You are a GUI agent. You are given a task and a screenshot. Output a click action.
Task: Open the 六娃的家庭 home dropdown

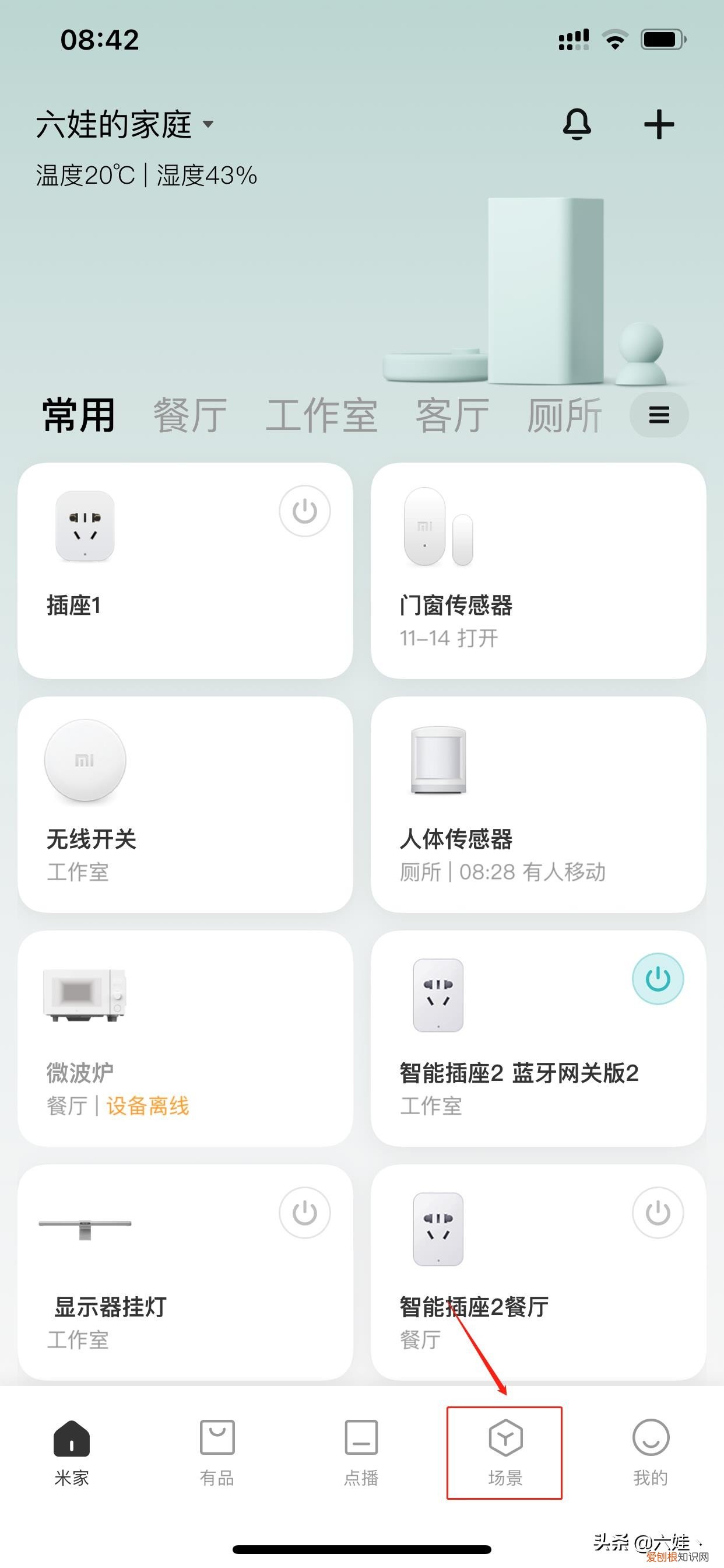click(x=122, y=125)
